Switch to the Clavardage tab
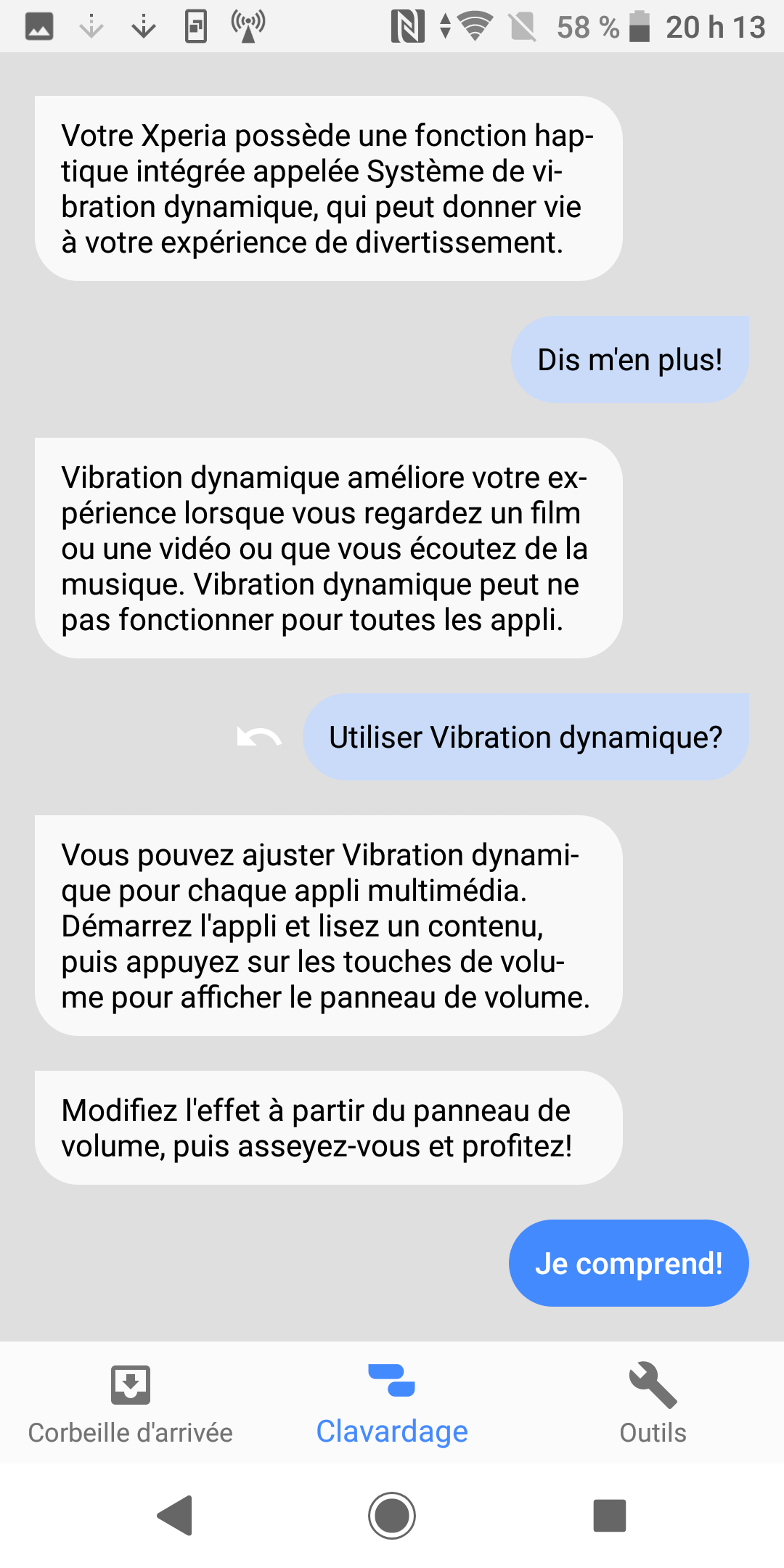 (x=392, y=1404)
